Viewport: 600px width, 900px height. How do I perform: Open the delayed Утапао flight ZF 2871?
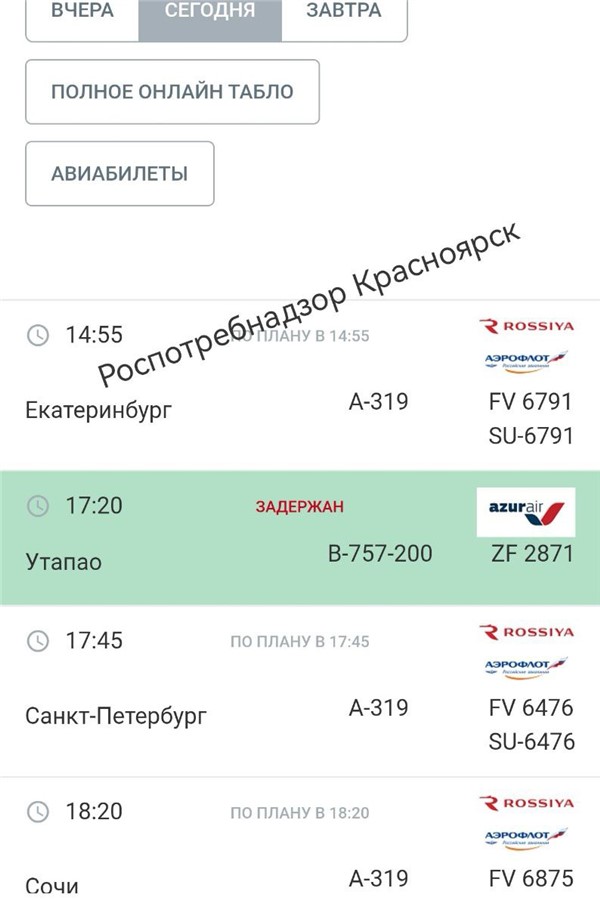pos(300,537)
